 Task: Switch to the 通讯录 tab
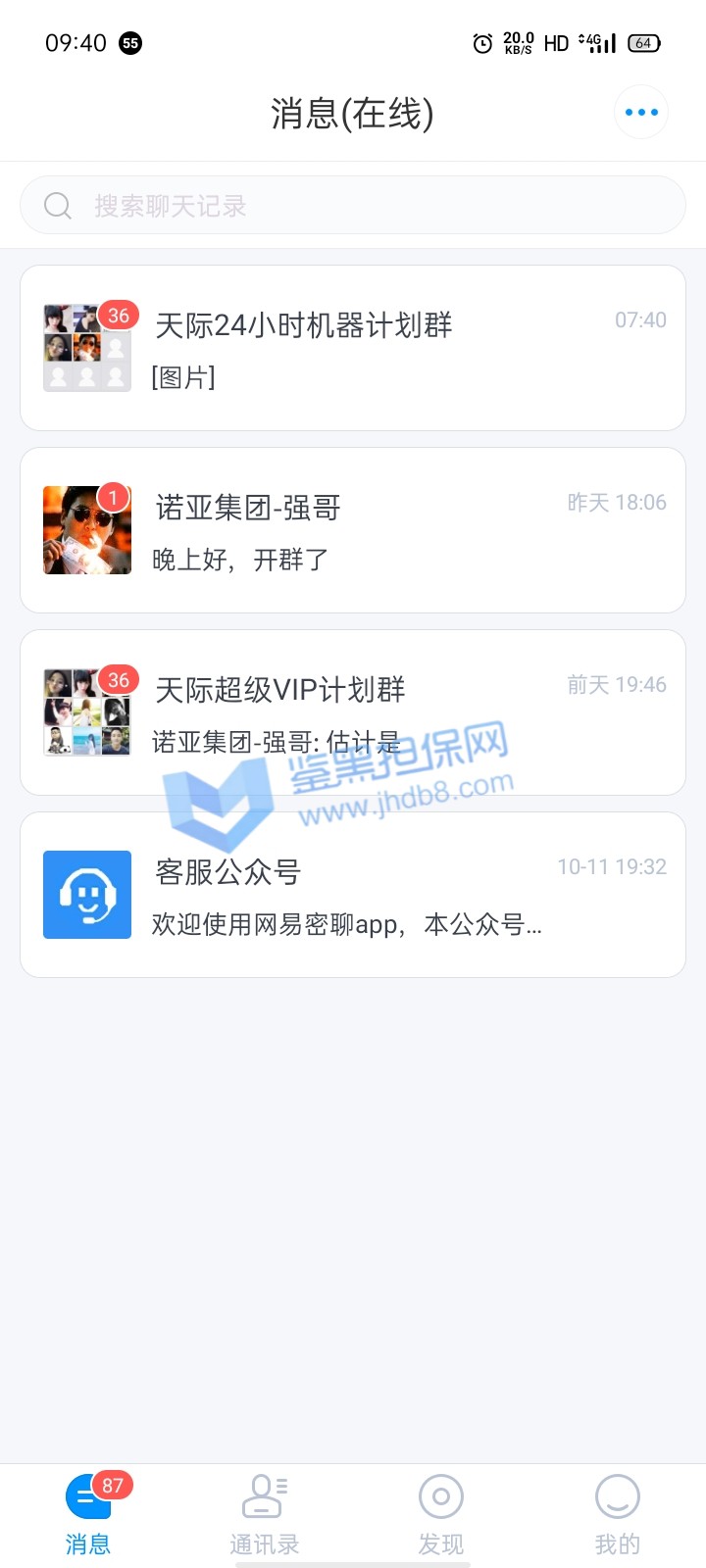click(265, 1514)
